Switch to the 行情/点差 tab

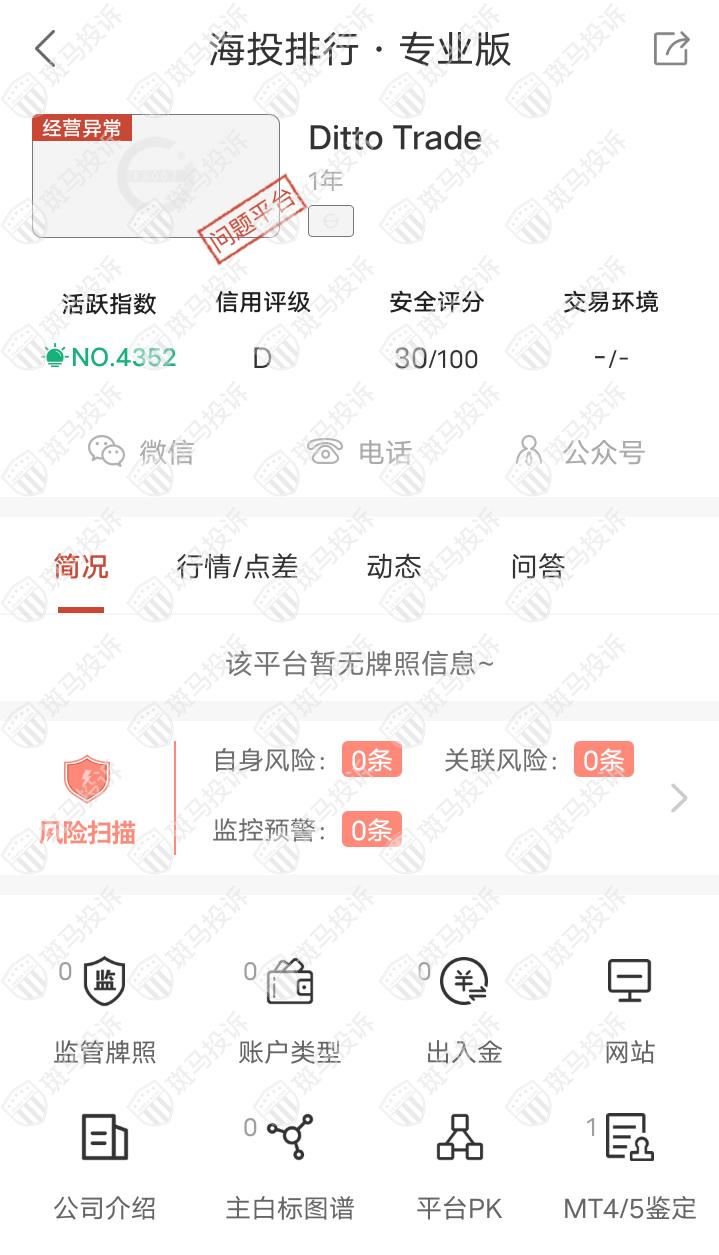pos(237,567)
